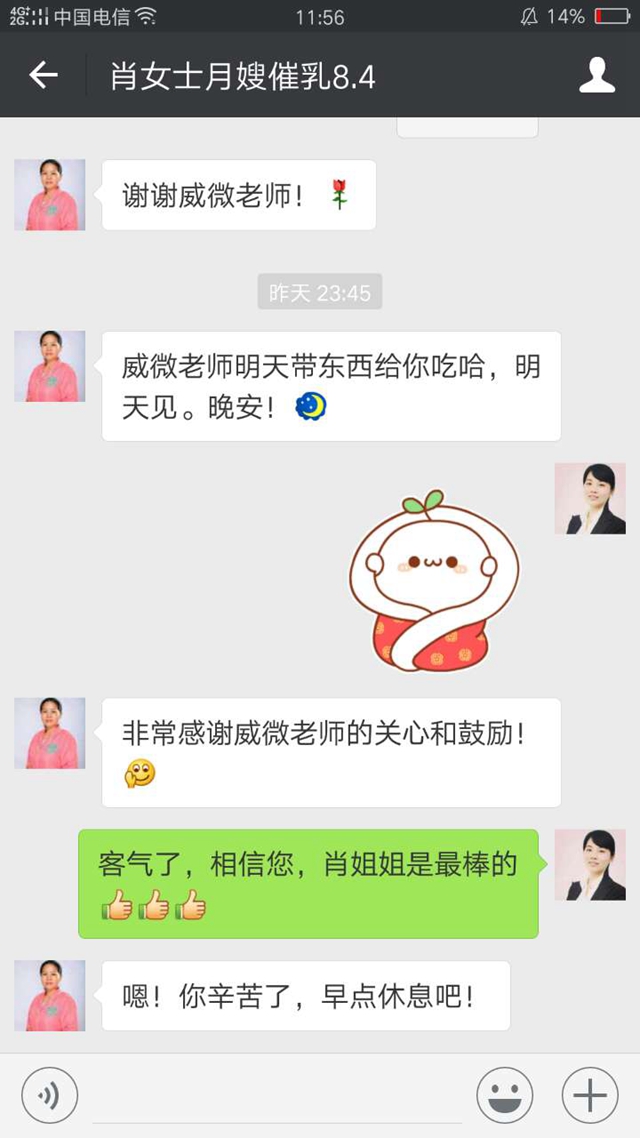640x1138 pixels.
Task: Open chat info via the person icon
Action: tap(597, 75)
